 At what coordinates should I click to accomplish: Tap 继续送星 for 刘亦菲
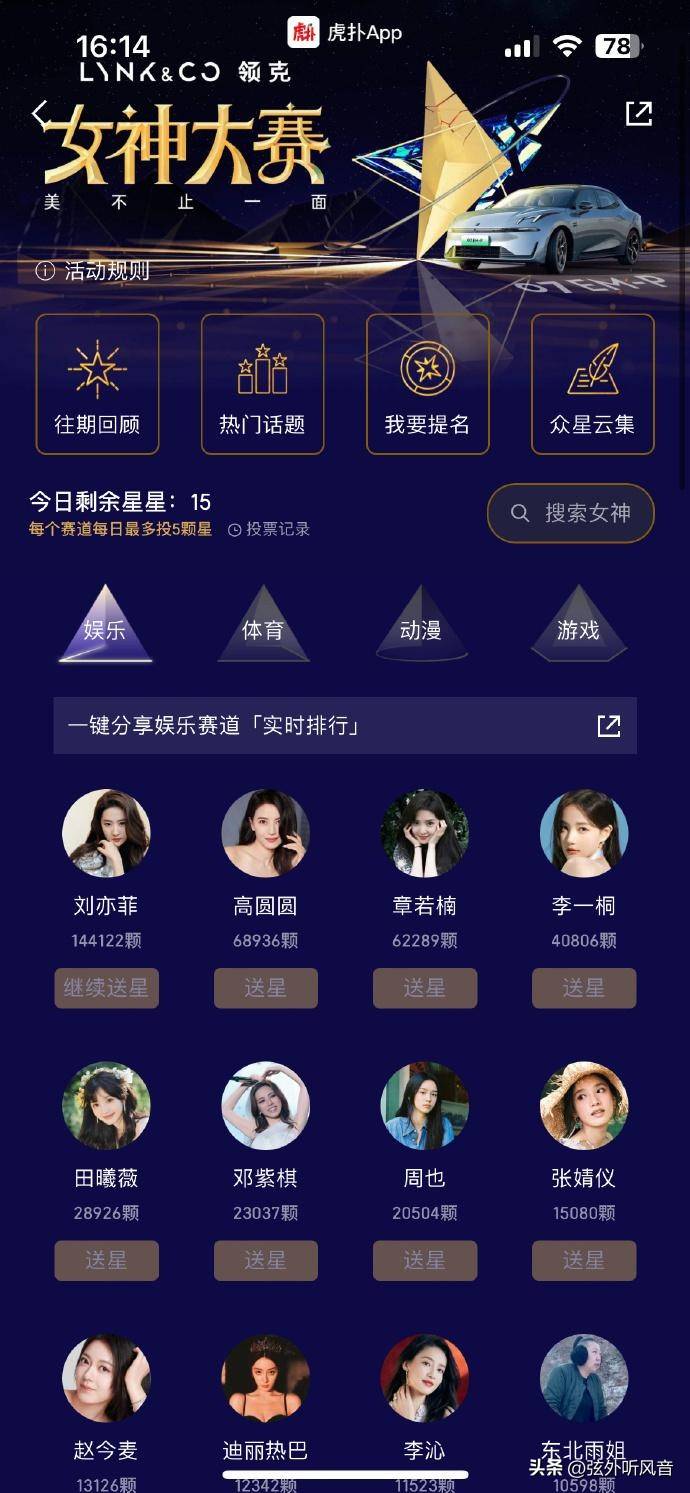coord(106,988)
